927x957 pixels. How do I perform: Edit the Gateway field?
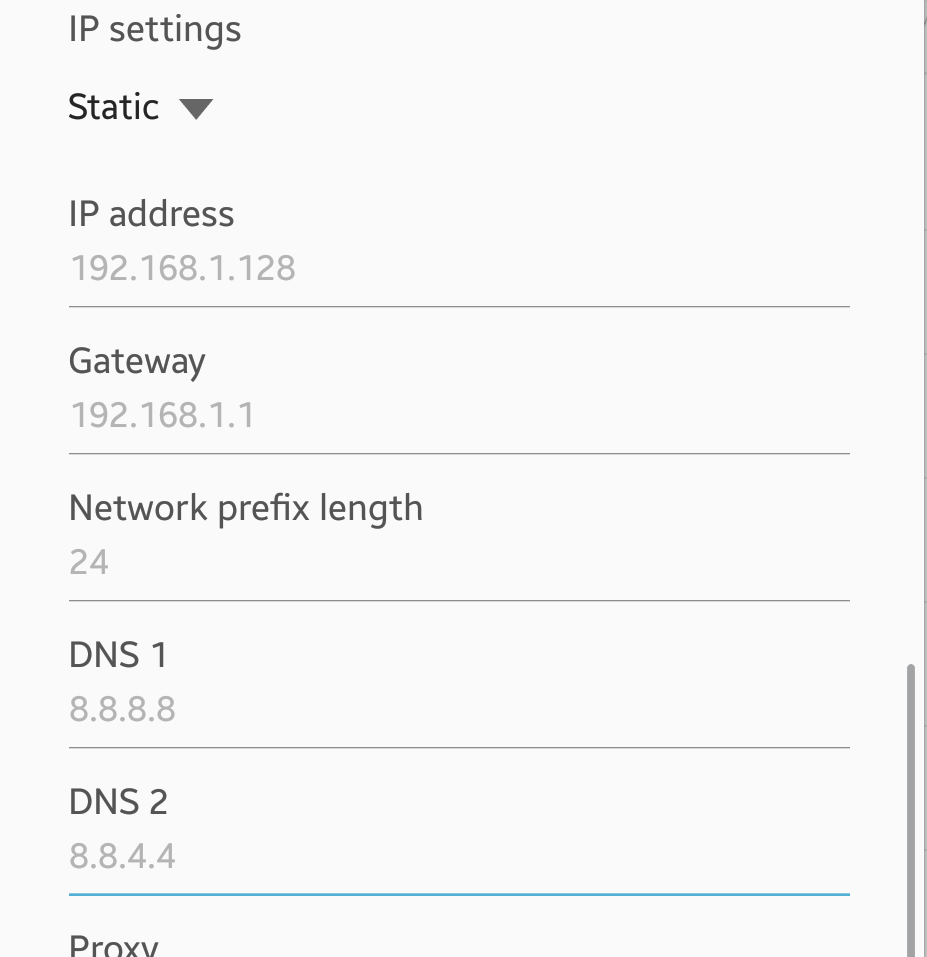coord(458,415)
